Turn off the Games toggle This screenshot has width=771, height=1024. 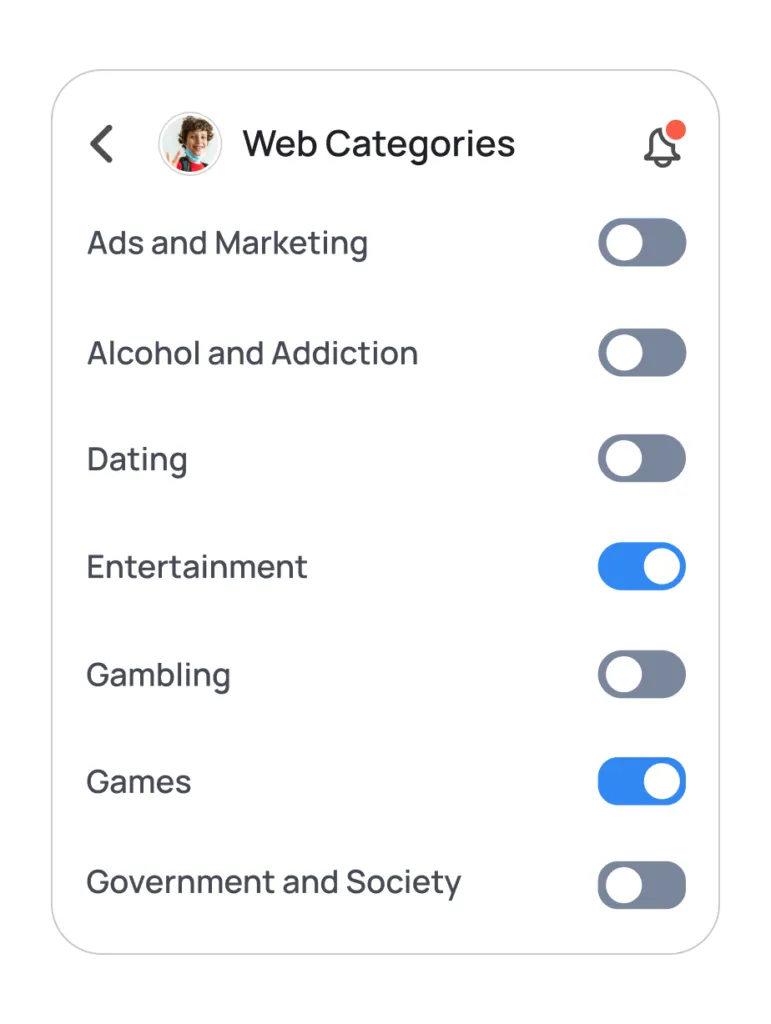(x=642, y=782)
